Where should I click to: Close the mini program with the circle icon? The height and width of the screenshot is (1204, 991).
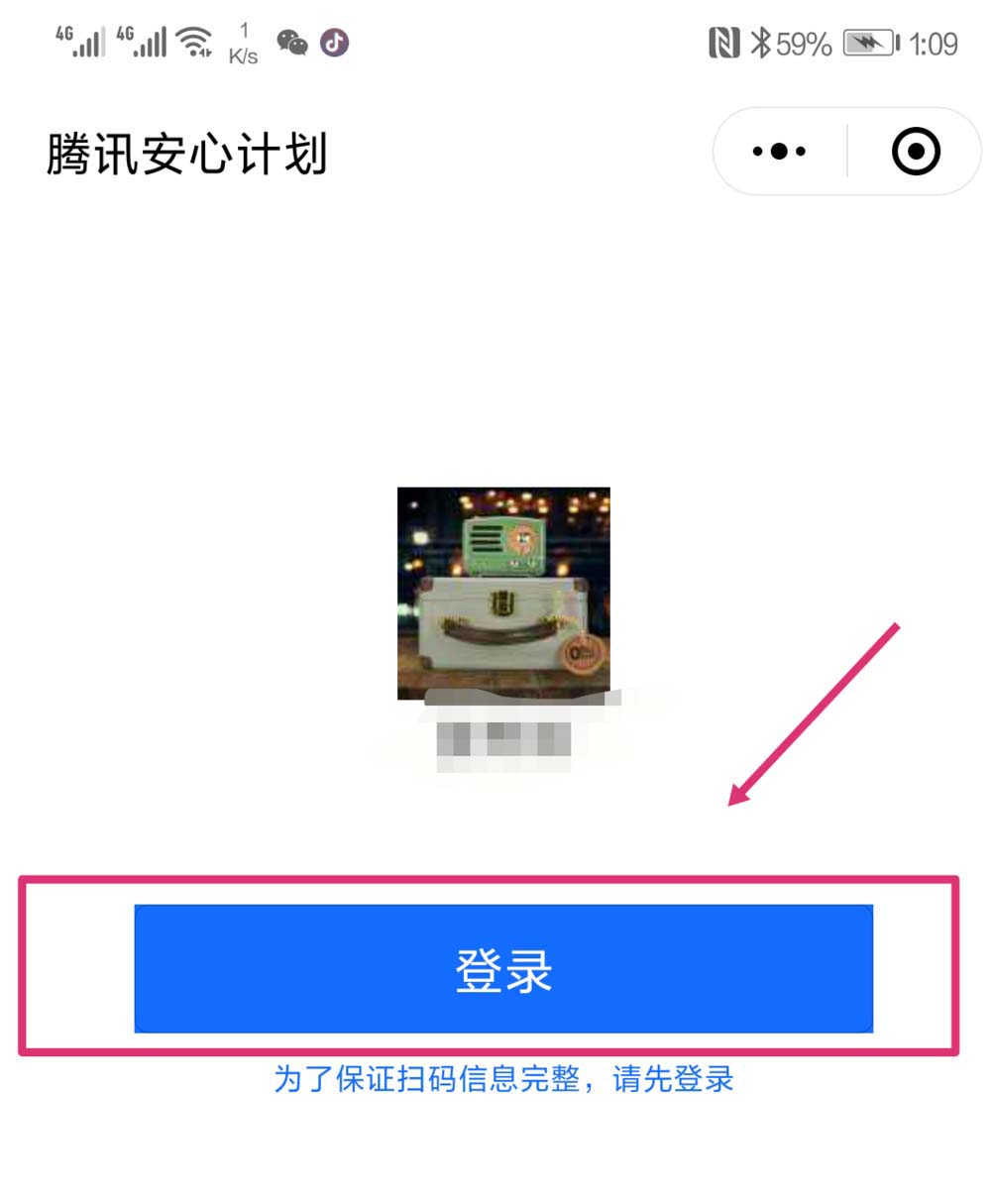pyautogui.click(x=915, y=152)
